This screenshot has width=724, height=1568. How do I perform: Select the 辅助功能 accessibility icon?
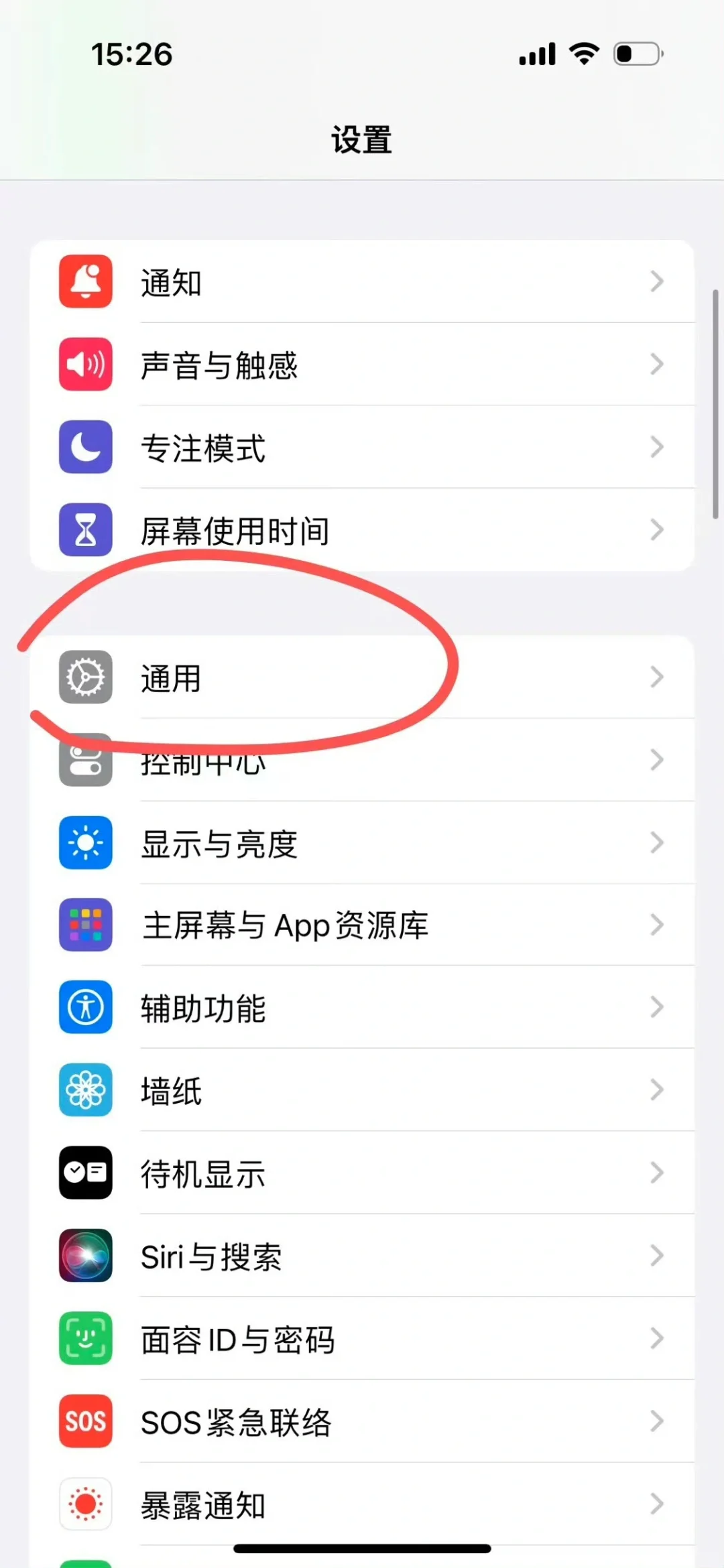pyautogui.click(x=85, y=1008)
